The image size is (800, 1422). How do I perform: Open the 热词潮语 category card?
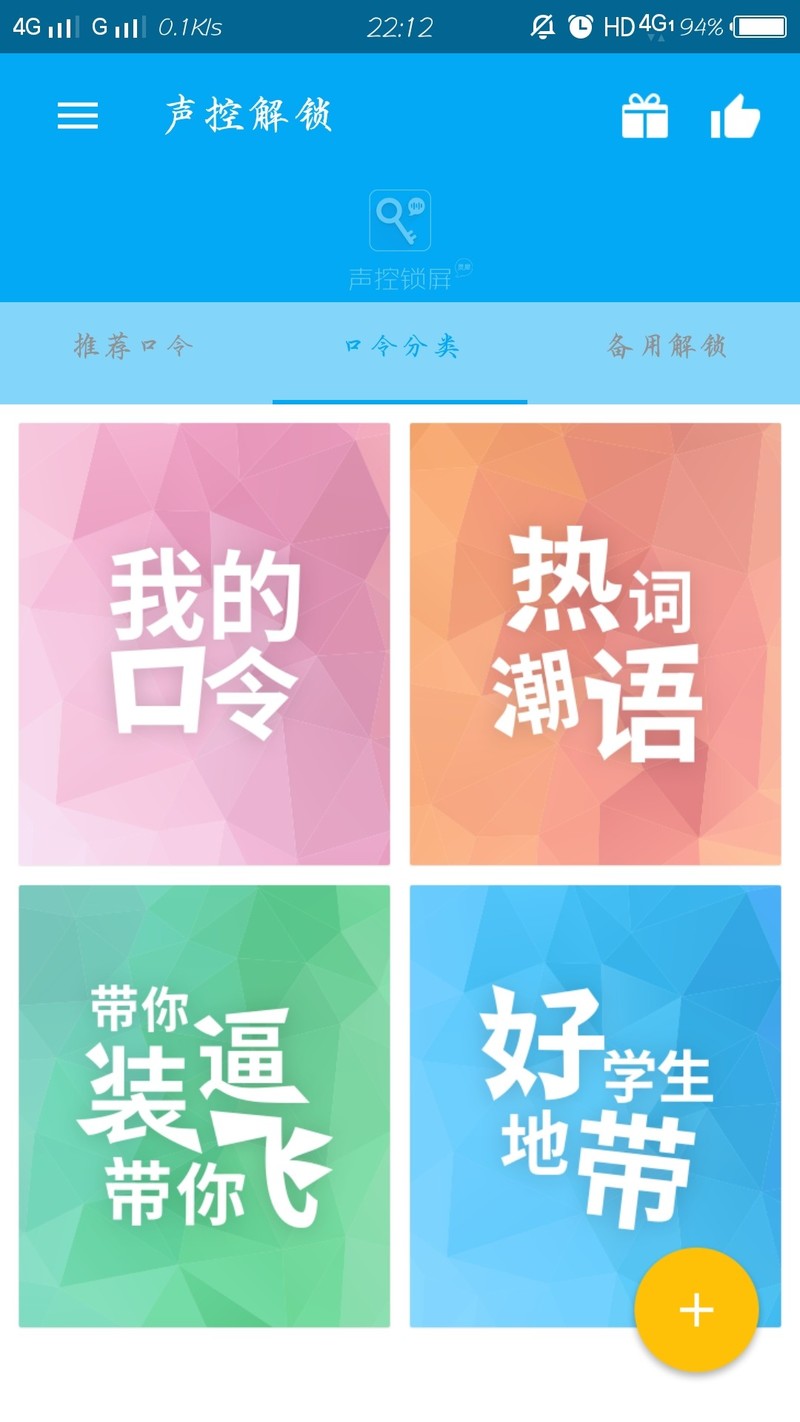(596, 643)
